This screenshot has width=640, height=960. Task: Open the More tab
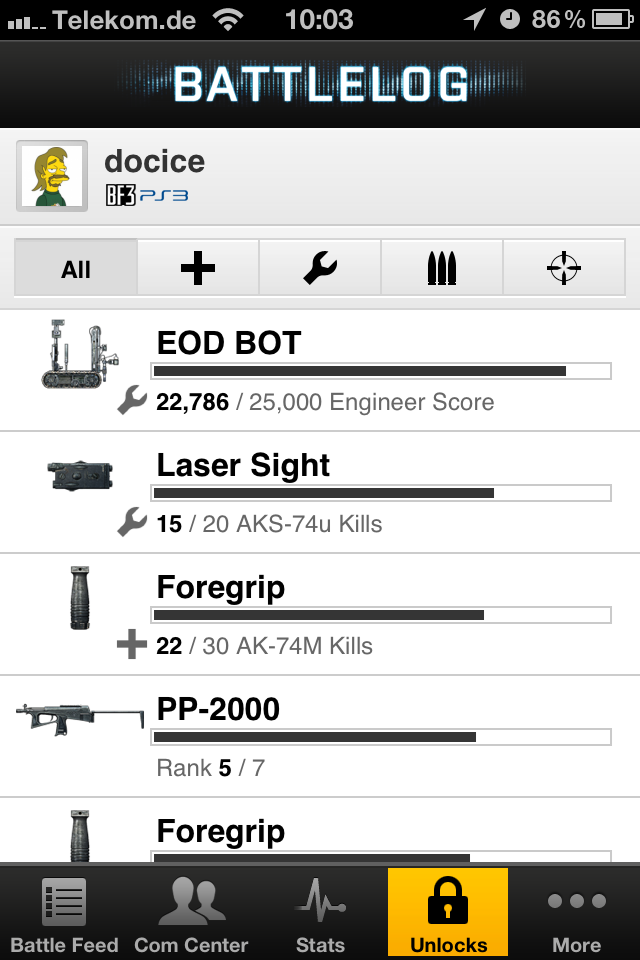pos(576,914)
